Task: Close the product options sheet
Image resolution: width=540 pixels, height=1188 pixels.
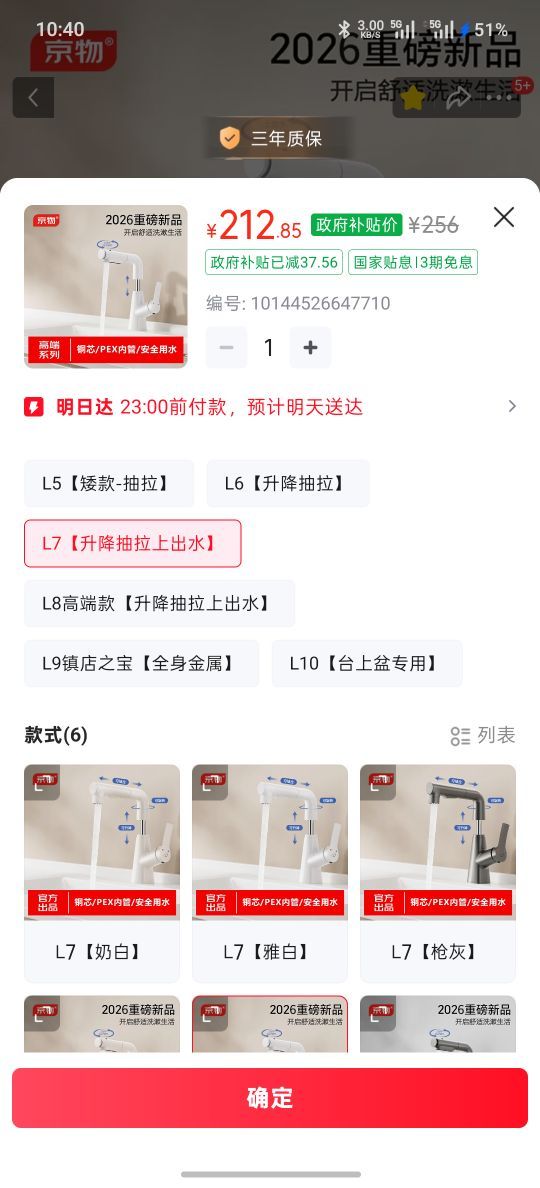Action: coord(504,217)
